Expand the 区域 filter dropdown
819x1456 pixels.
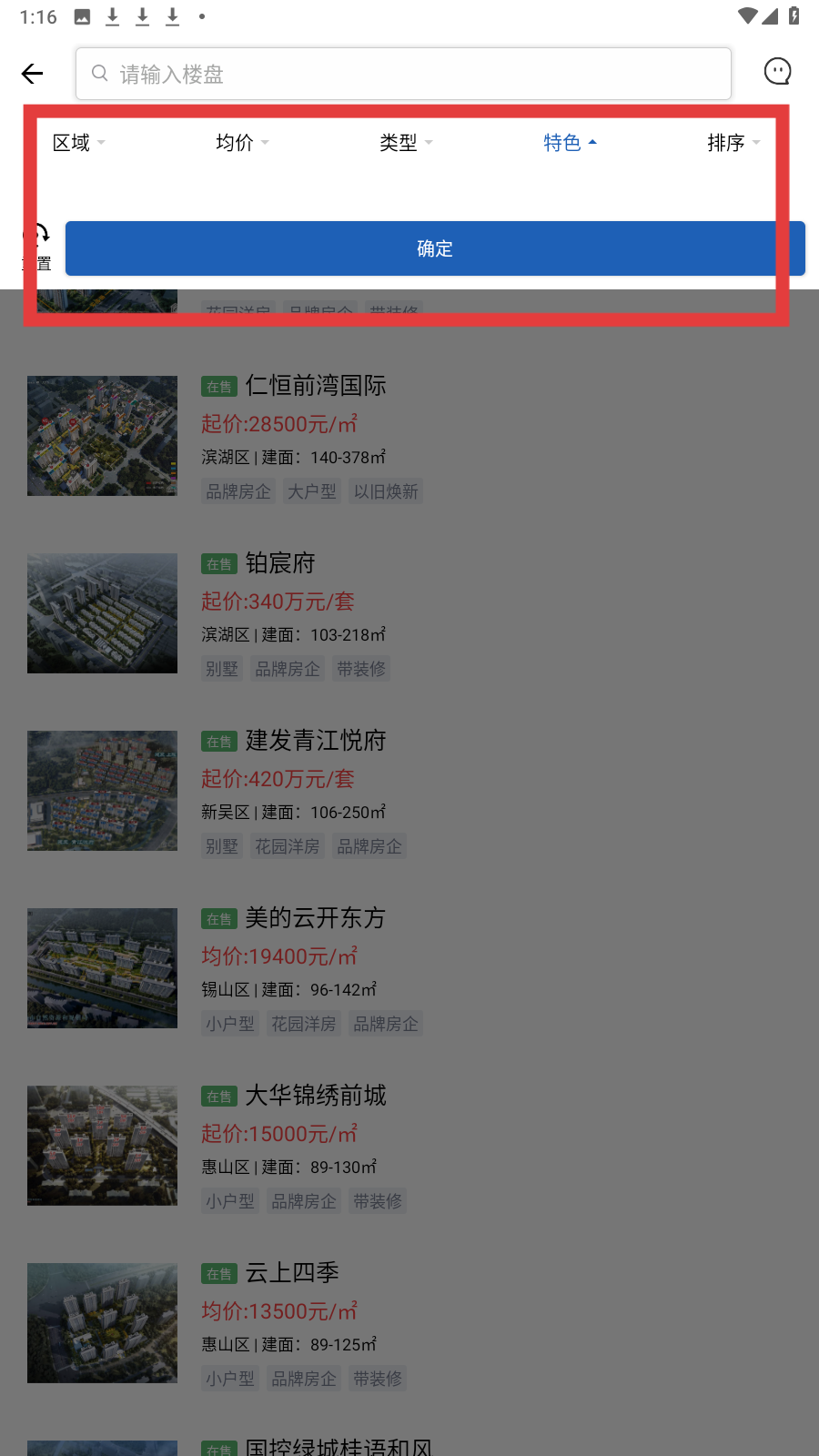coord(79,143)
